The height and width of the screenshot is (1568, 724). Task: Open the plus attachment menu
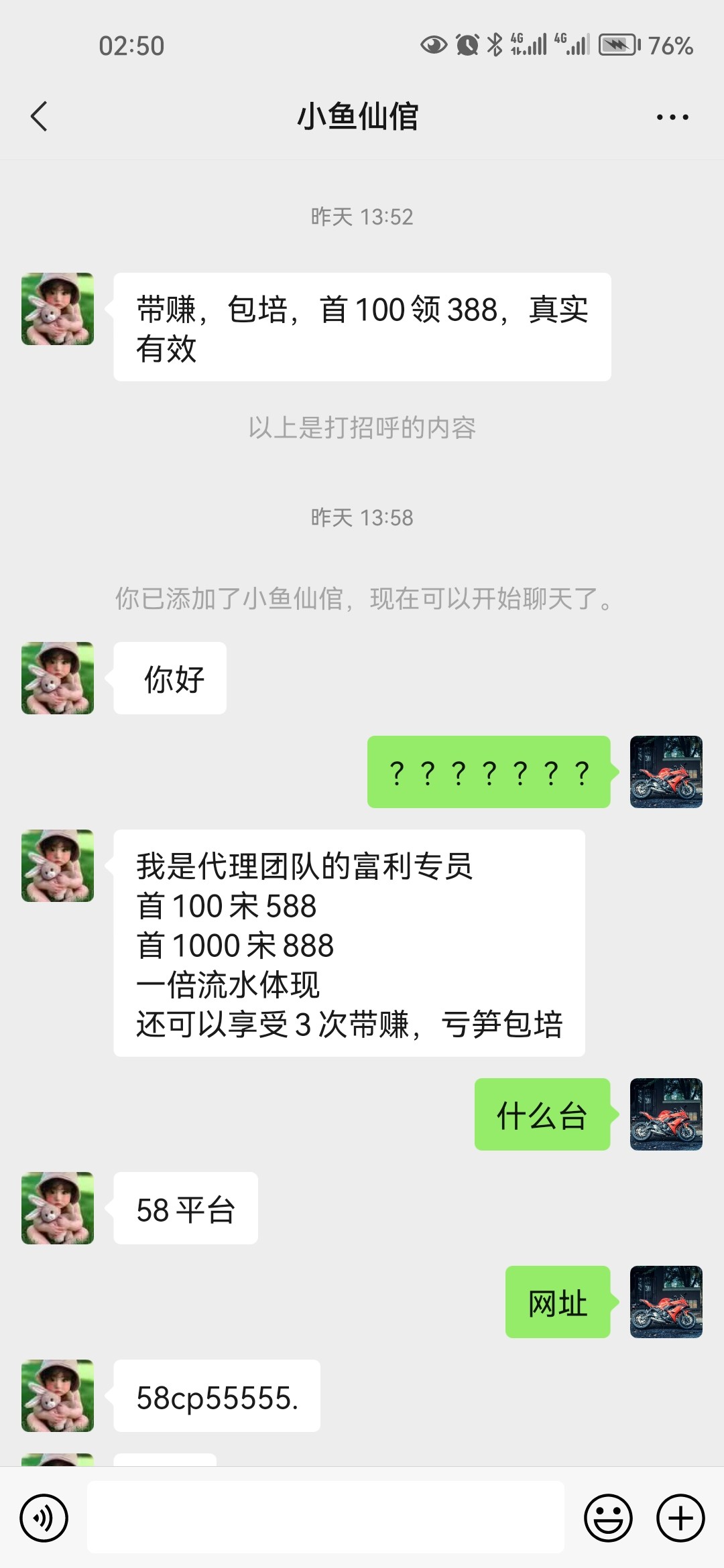680,1518
